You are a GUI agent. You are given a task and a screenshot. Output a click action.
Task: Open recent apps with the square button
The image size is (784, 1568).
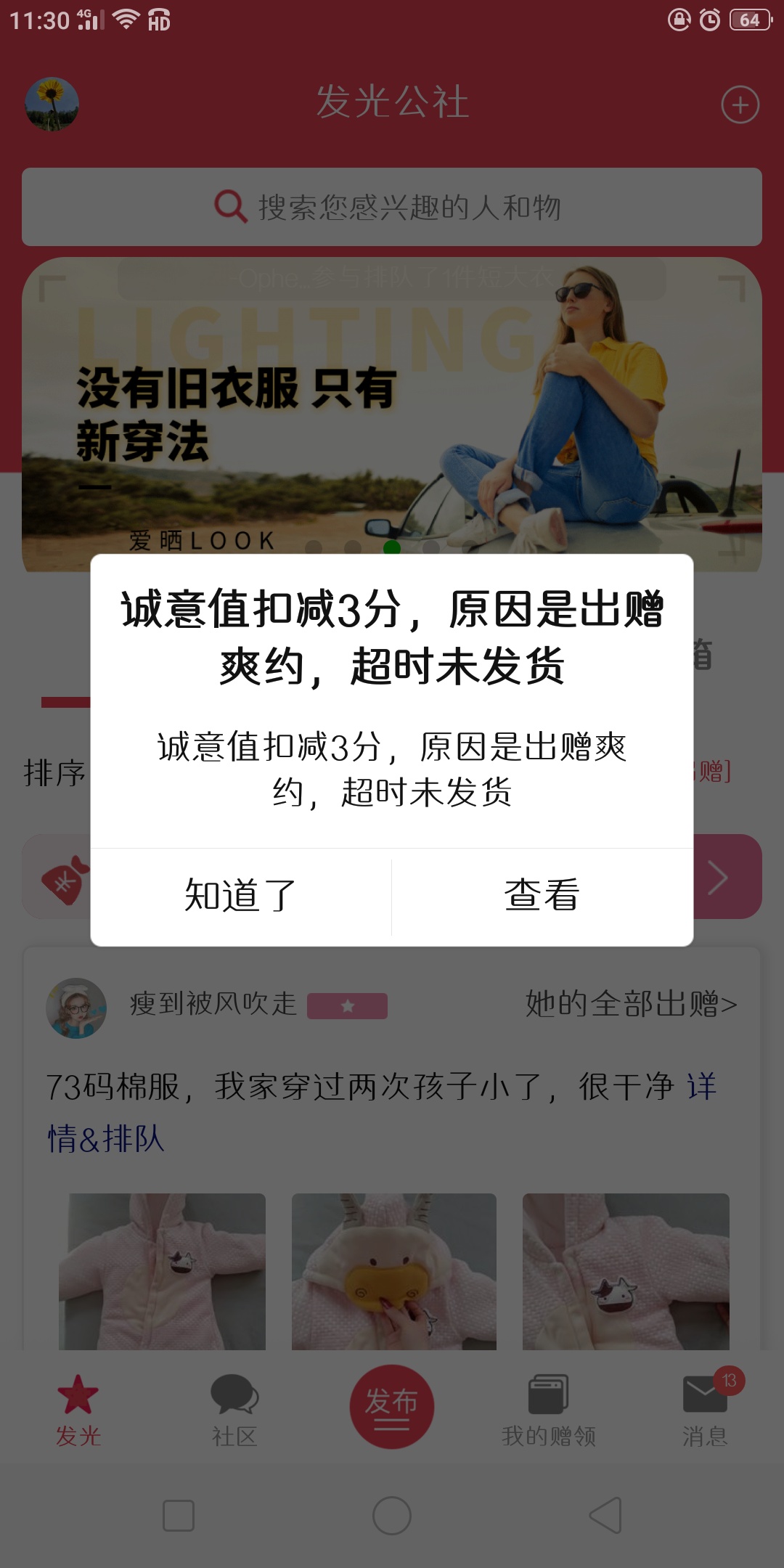[x=179, y=1516]
